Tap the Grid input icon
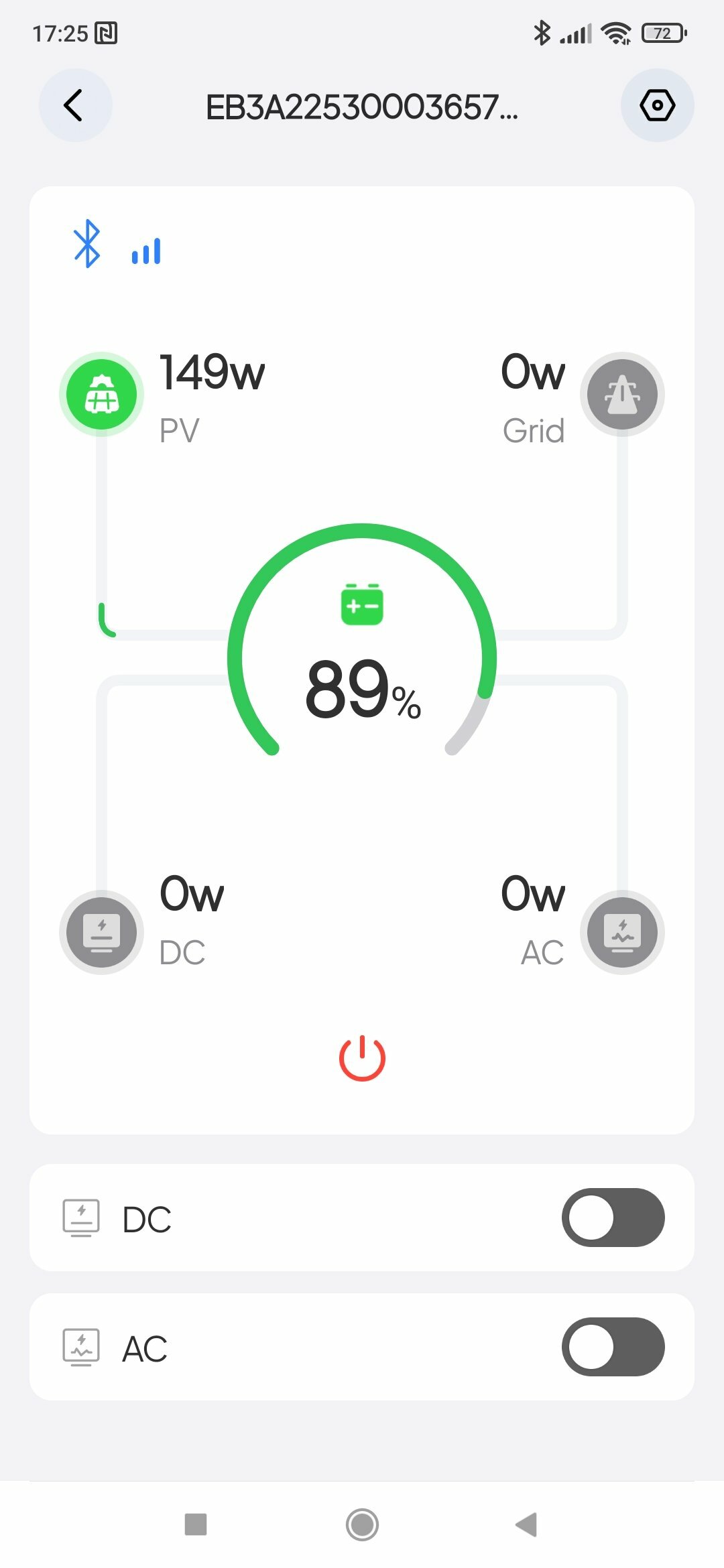The width and height of the screenshot is (724, 1568). point(622,394)
